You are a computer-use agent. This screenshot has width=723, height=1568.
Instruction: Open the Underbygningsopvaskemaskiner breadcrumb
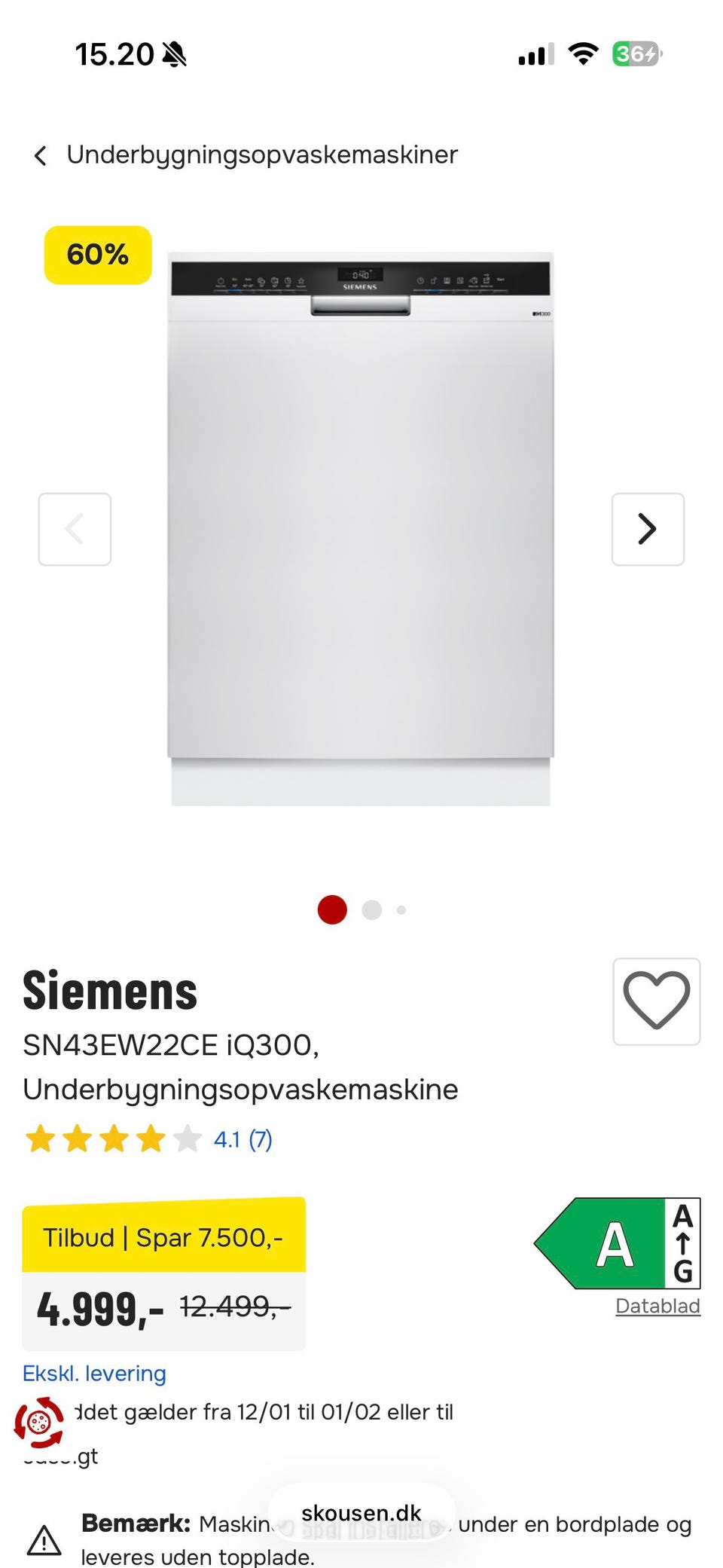click(262, 154)
